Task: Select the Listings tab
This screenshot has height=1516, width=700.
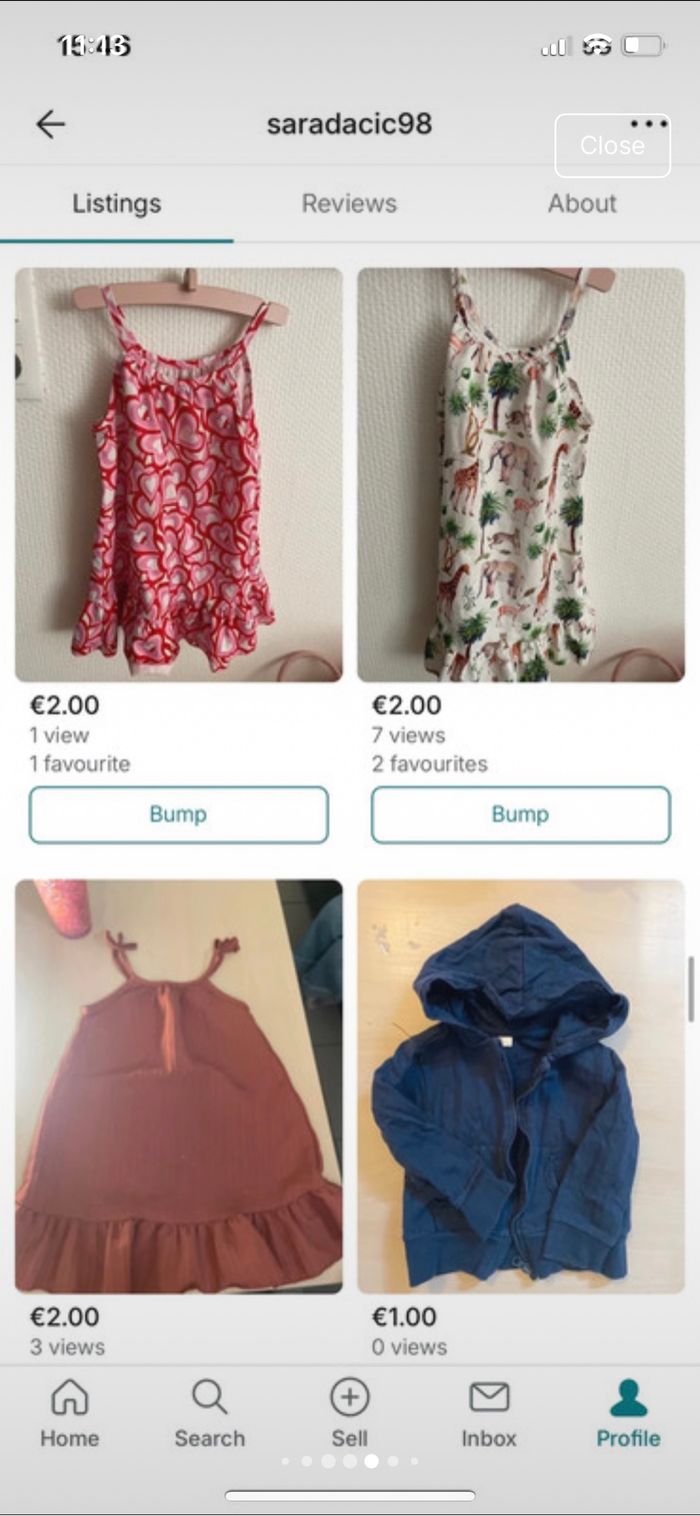Action: [x=116, y=203]
